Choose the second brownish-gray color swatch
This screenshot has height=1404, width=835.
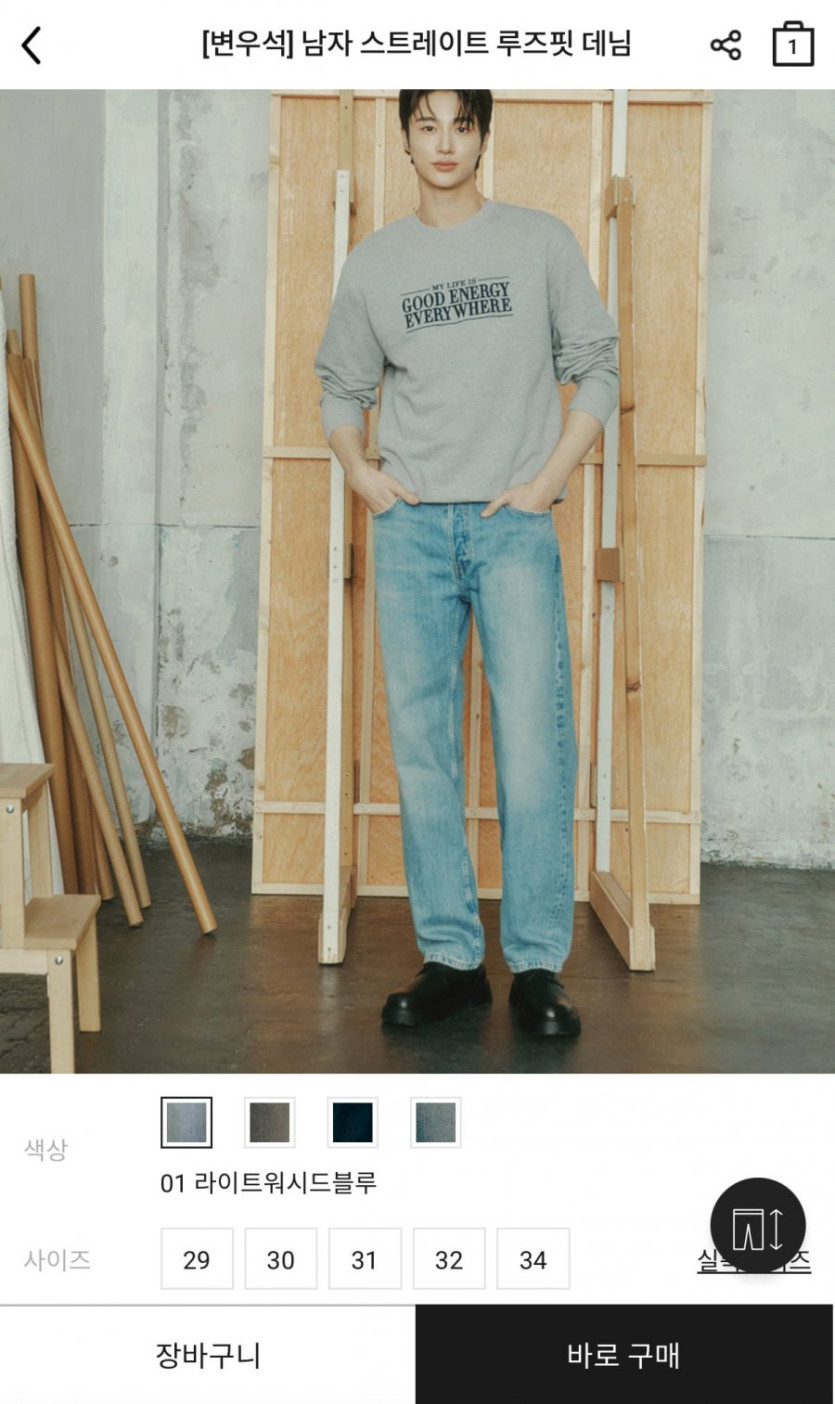270,1123
